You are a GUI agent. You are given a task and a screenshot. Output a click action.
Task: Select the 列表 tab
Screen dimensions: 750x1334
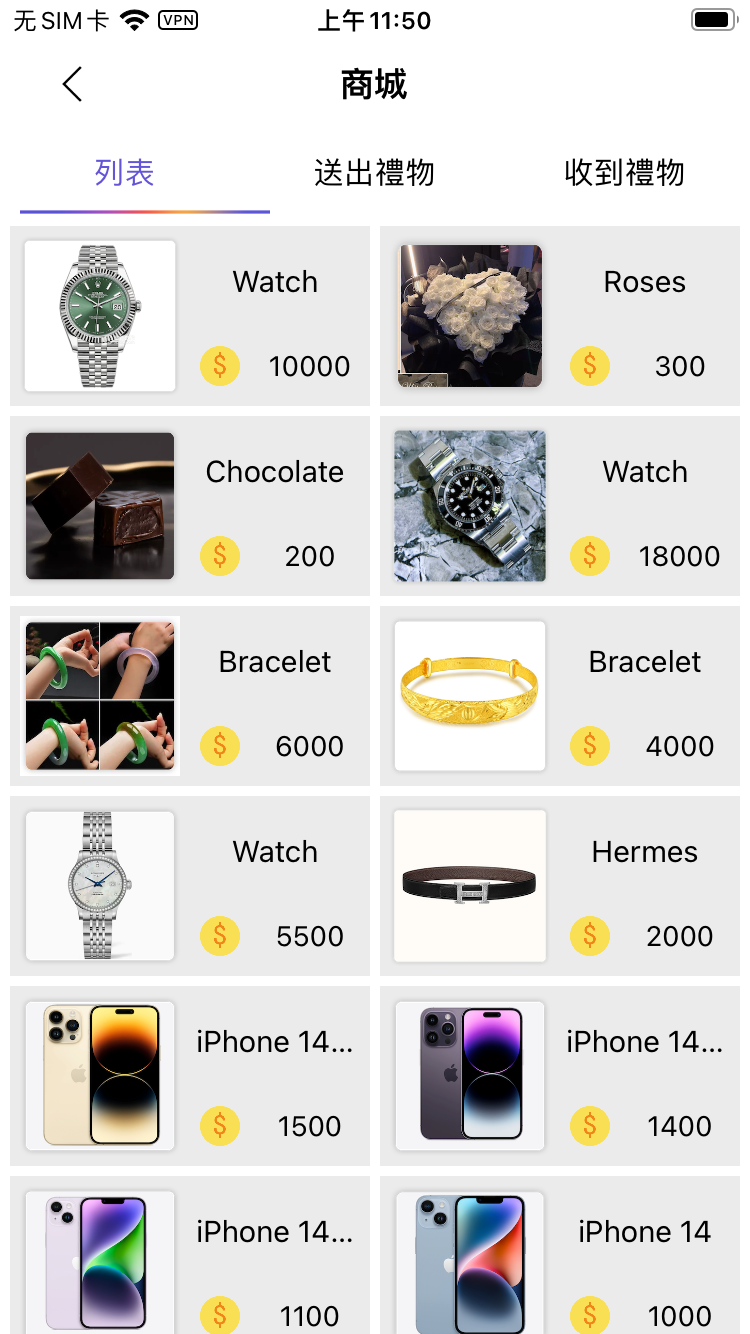tap(125, 173)
